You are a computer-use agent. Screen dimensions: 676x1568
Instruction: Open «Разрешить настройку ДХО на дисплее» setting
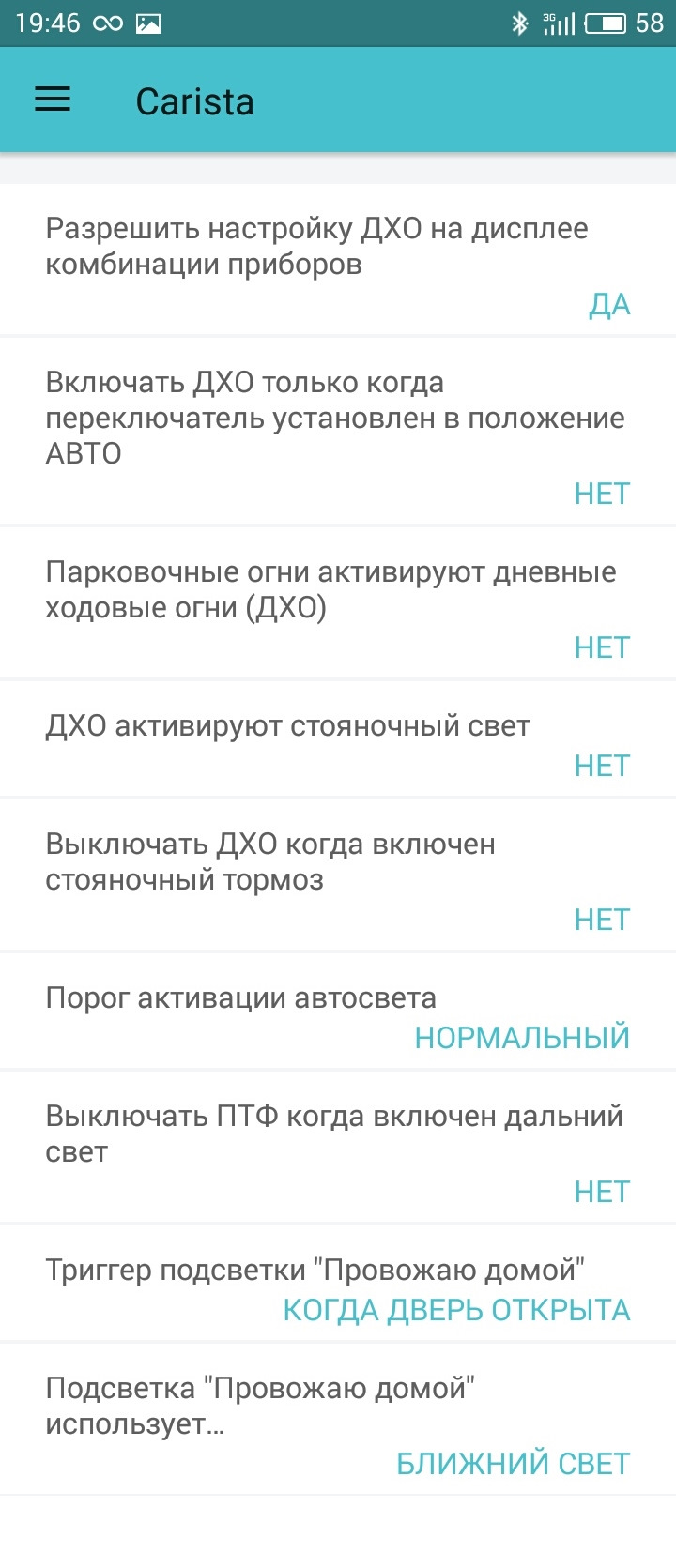coord(338,260)
